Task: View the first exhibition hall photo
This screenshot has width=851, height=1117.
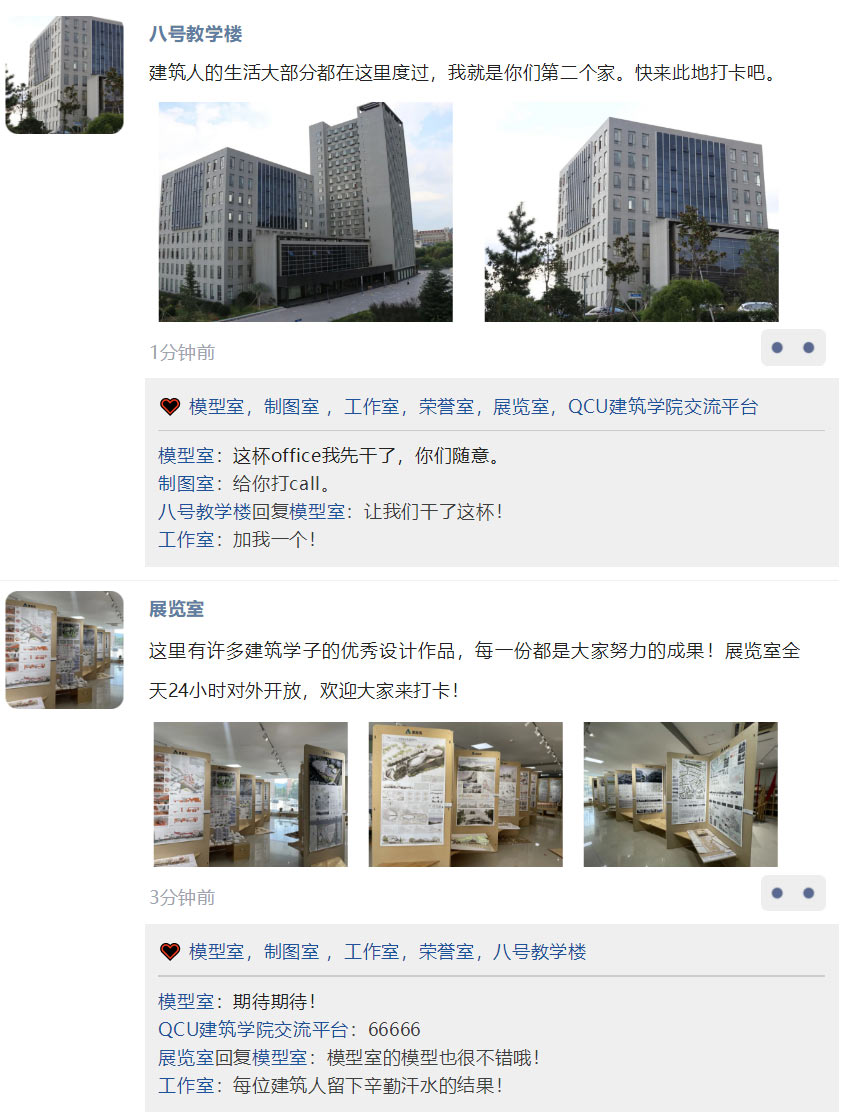Action: 250,794
